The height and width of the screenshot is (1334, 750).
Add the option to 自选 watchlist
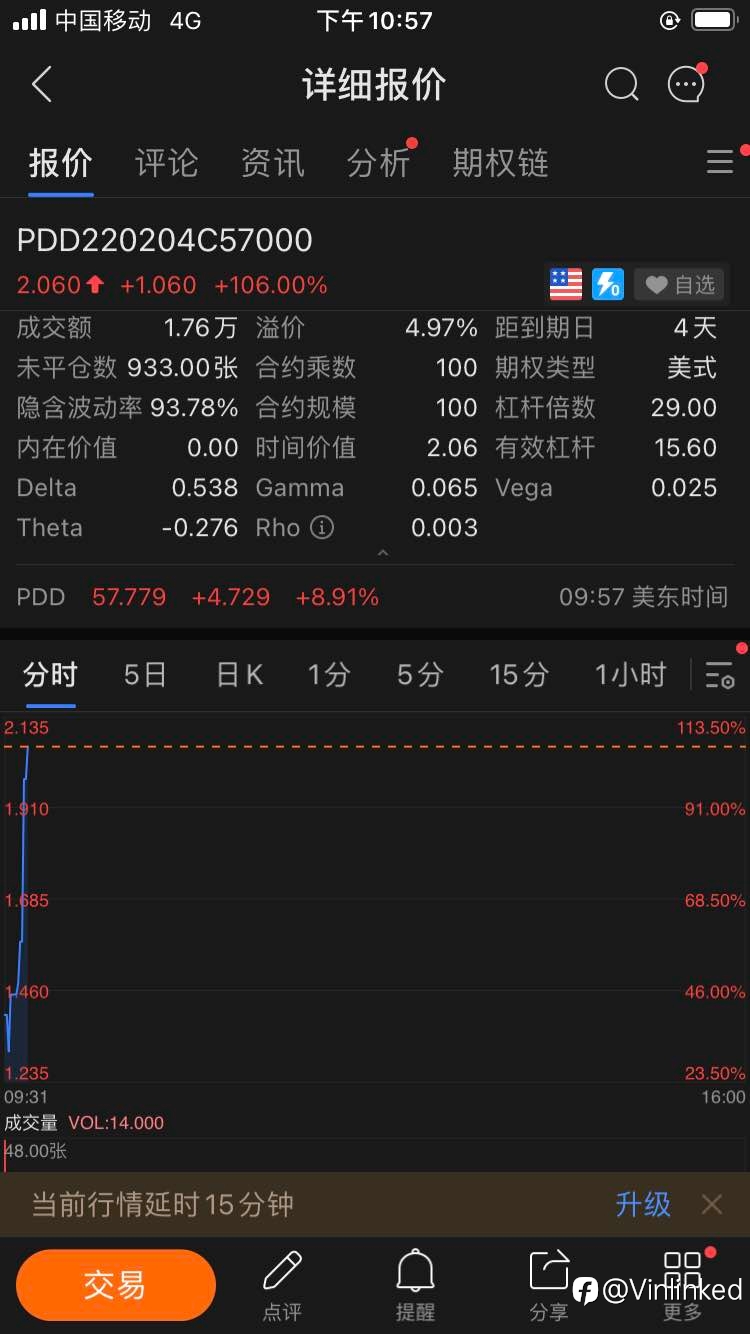coord(680,285)
